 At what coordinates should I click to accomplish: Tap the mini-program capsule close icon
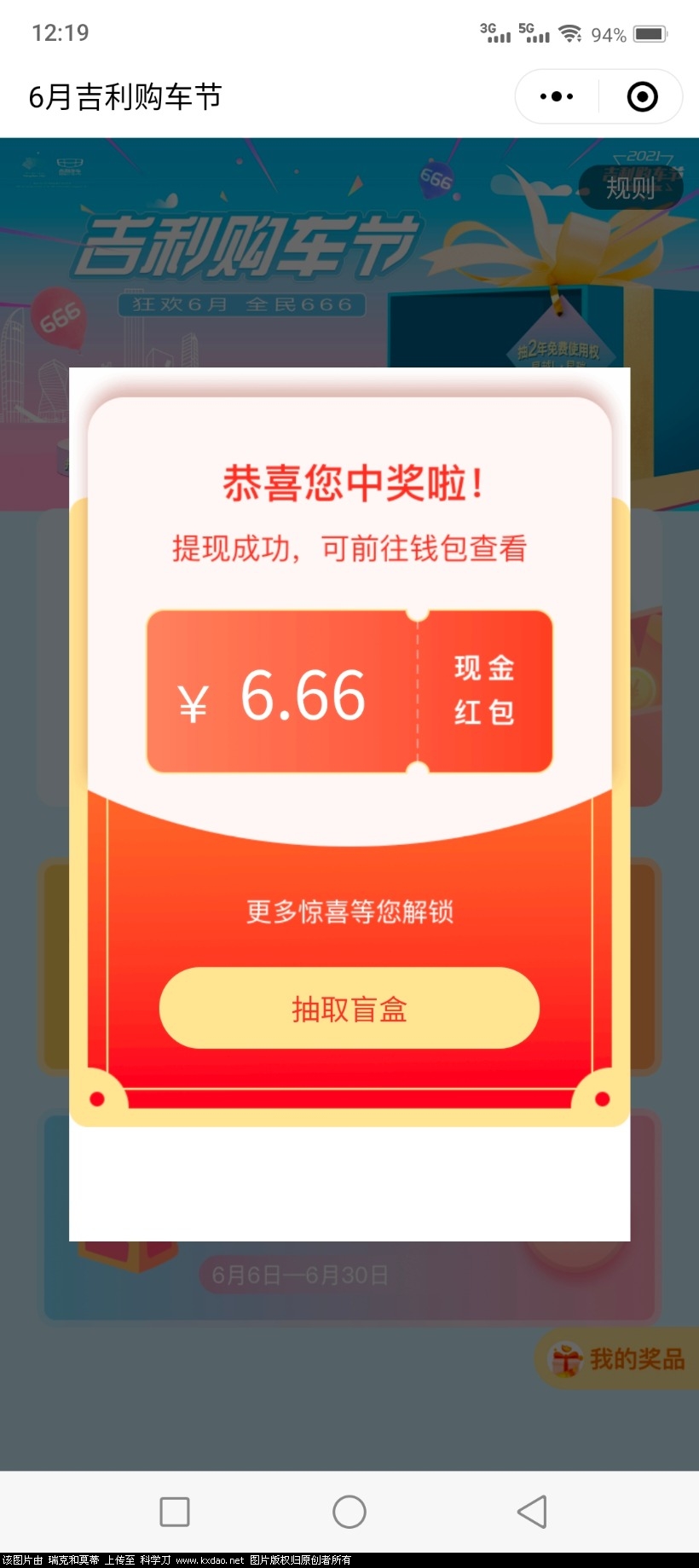pyautogui.click(x=642, y=96)
